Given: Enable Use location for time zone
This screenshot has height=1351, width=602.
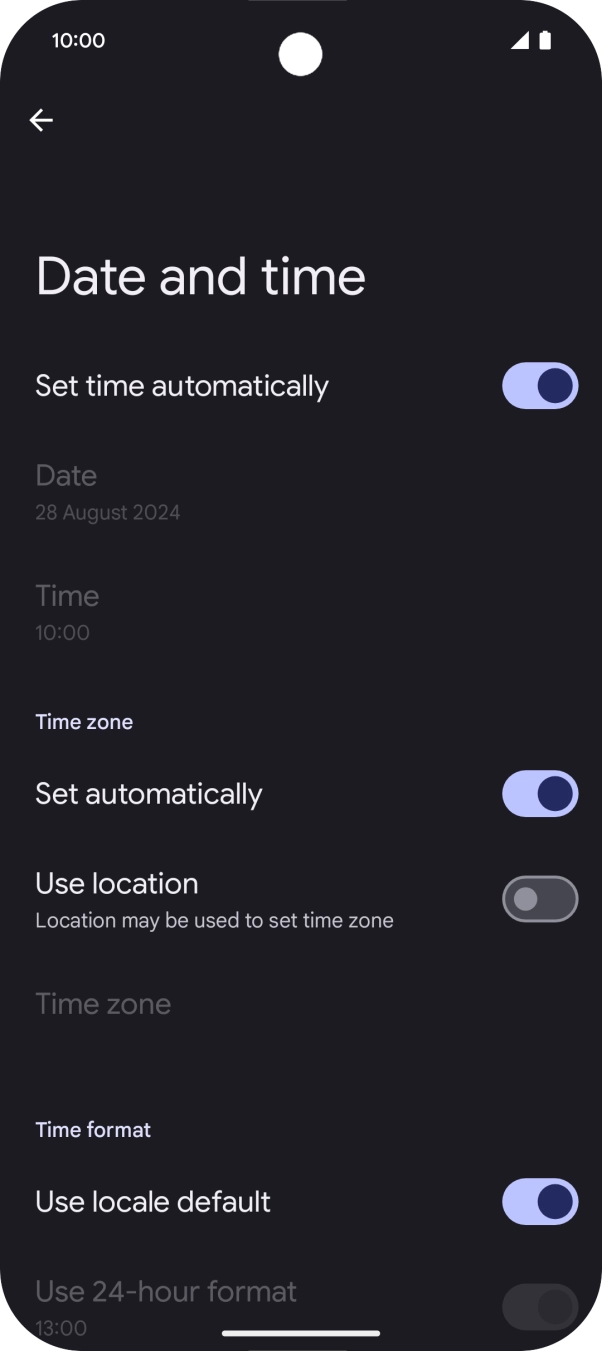Looking at the screenshot, I should [539, 899].
